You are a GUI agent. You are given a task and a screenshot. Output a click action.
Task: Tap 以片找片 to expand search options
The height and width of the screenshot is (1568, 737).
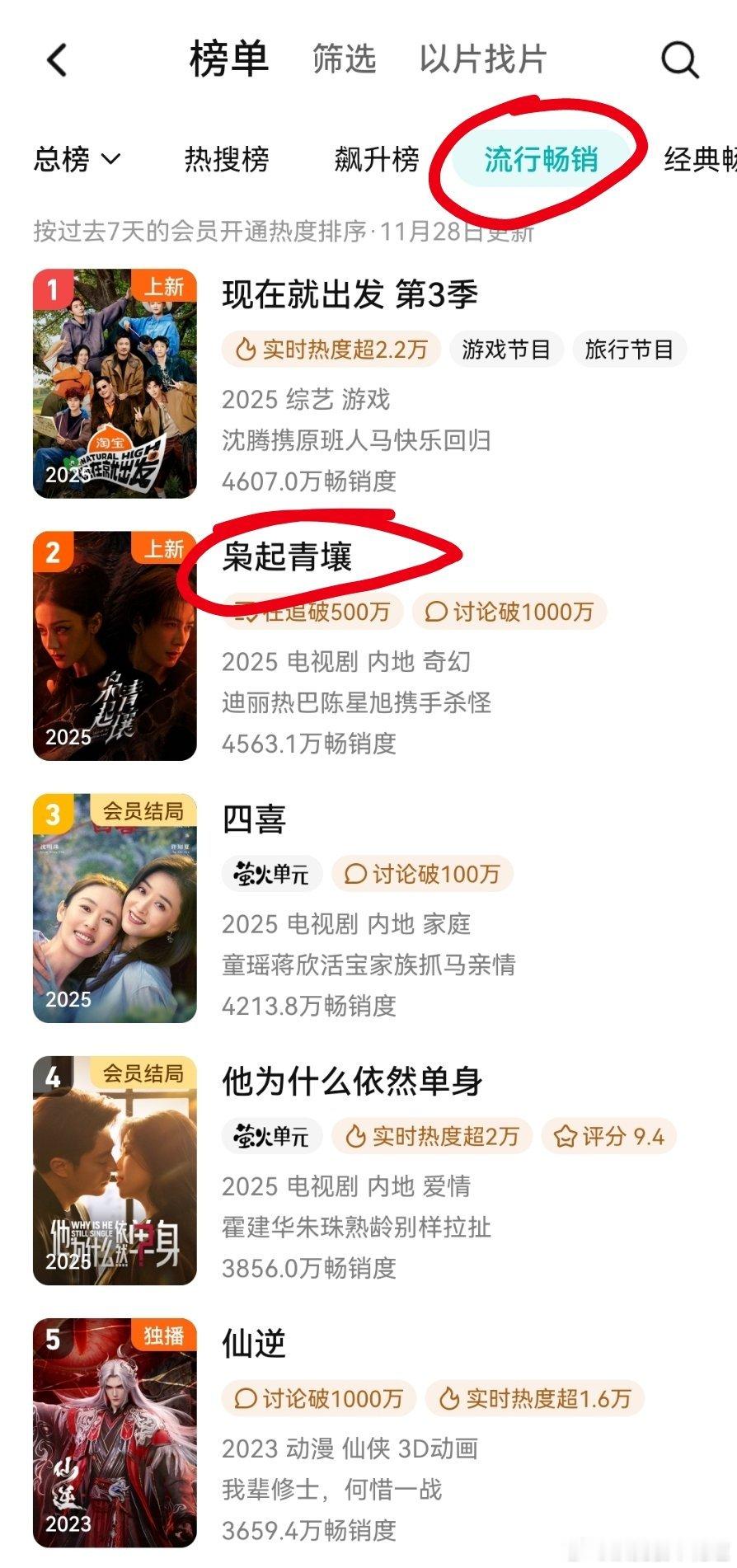(x=481, y=59)
